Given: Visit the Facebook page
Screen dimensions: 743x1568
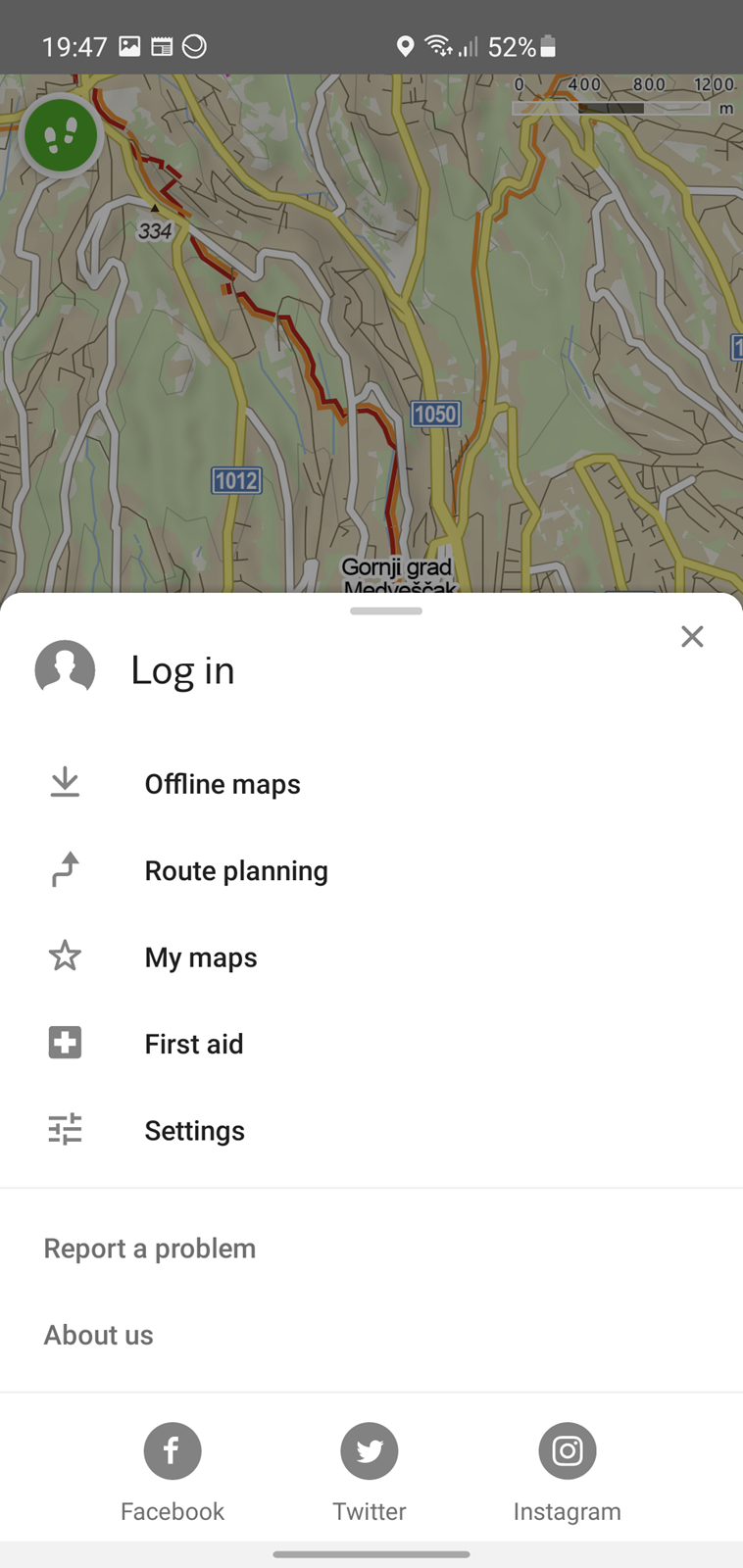Looking at the screenshot, I should [173, 1472].
